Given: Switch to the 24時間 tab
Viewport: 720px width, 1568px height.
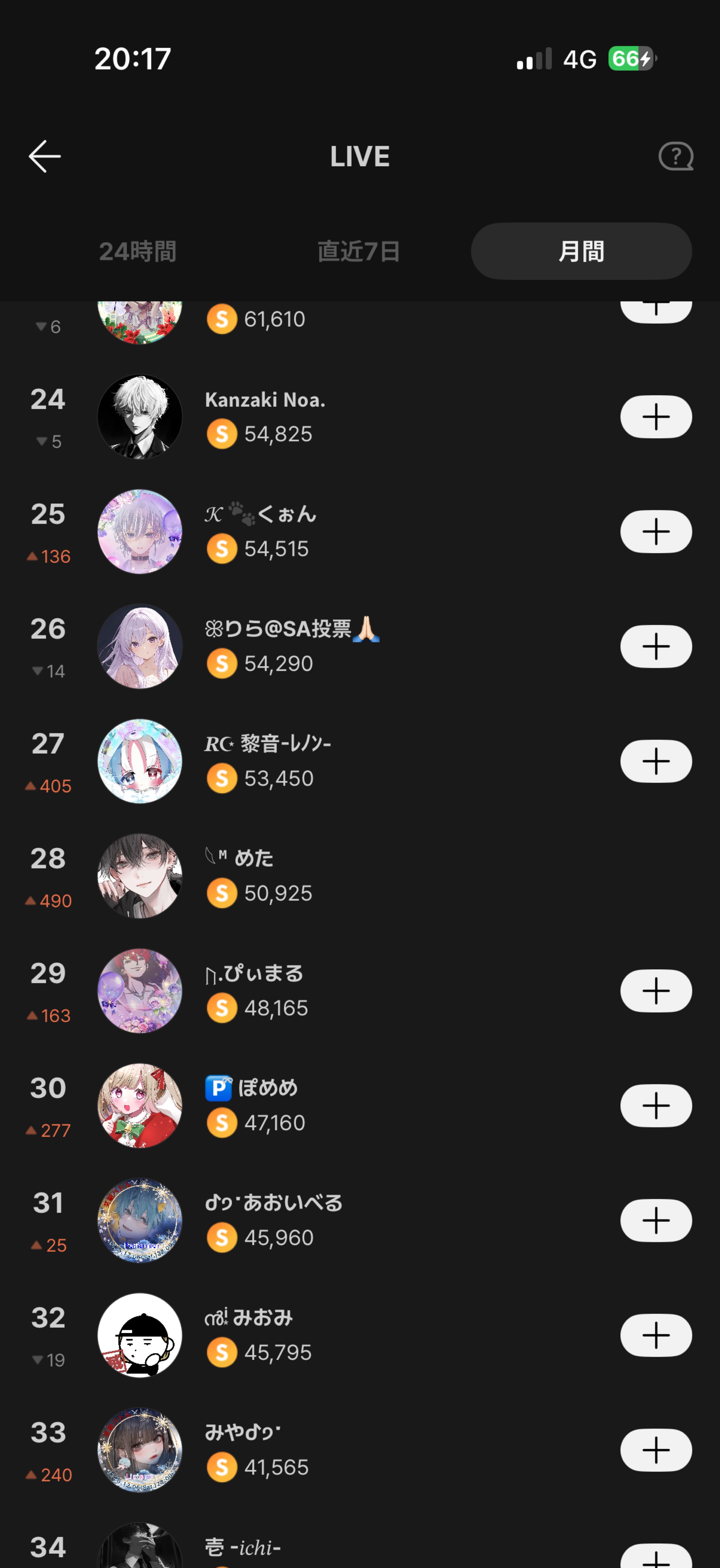Looking at the screenshot, I should [137, 251].
